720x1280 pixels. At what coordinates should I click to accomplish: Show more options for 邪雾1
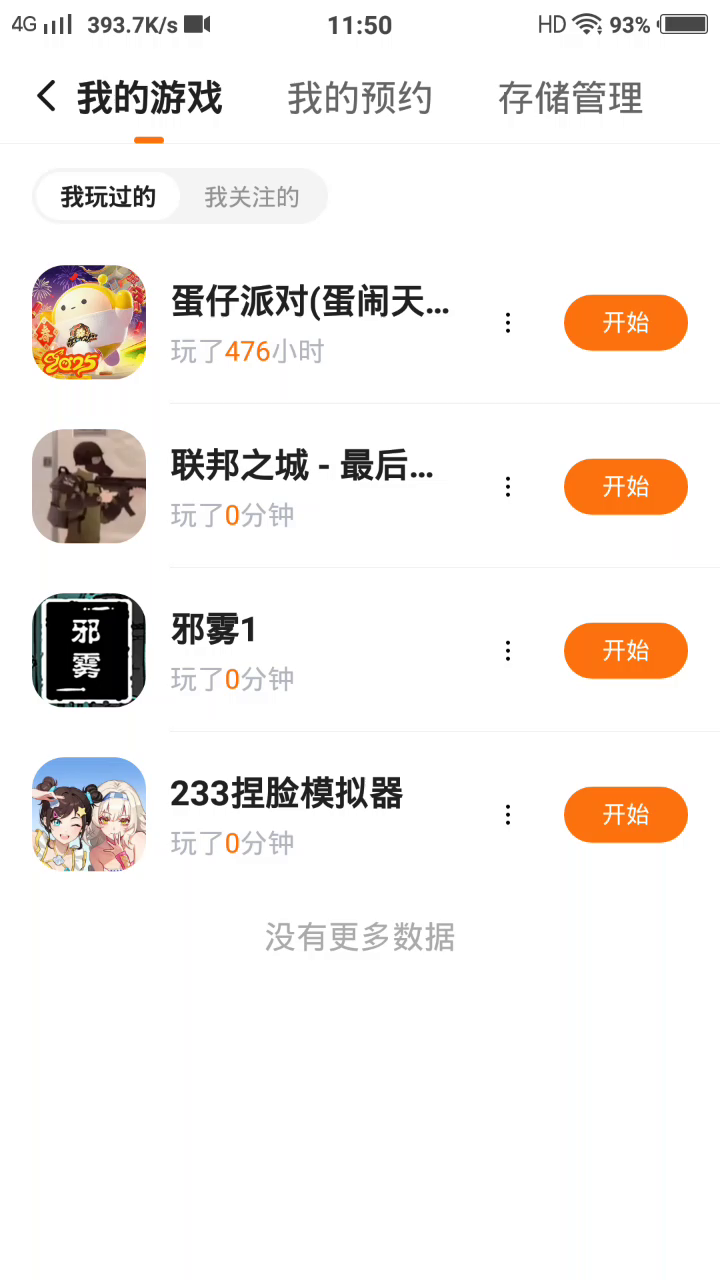(508, 650)
